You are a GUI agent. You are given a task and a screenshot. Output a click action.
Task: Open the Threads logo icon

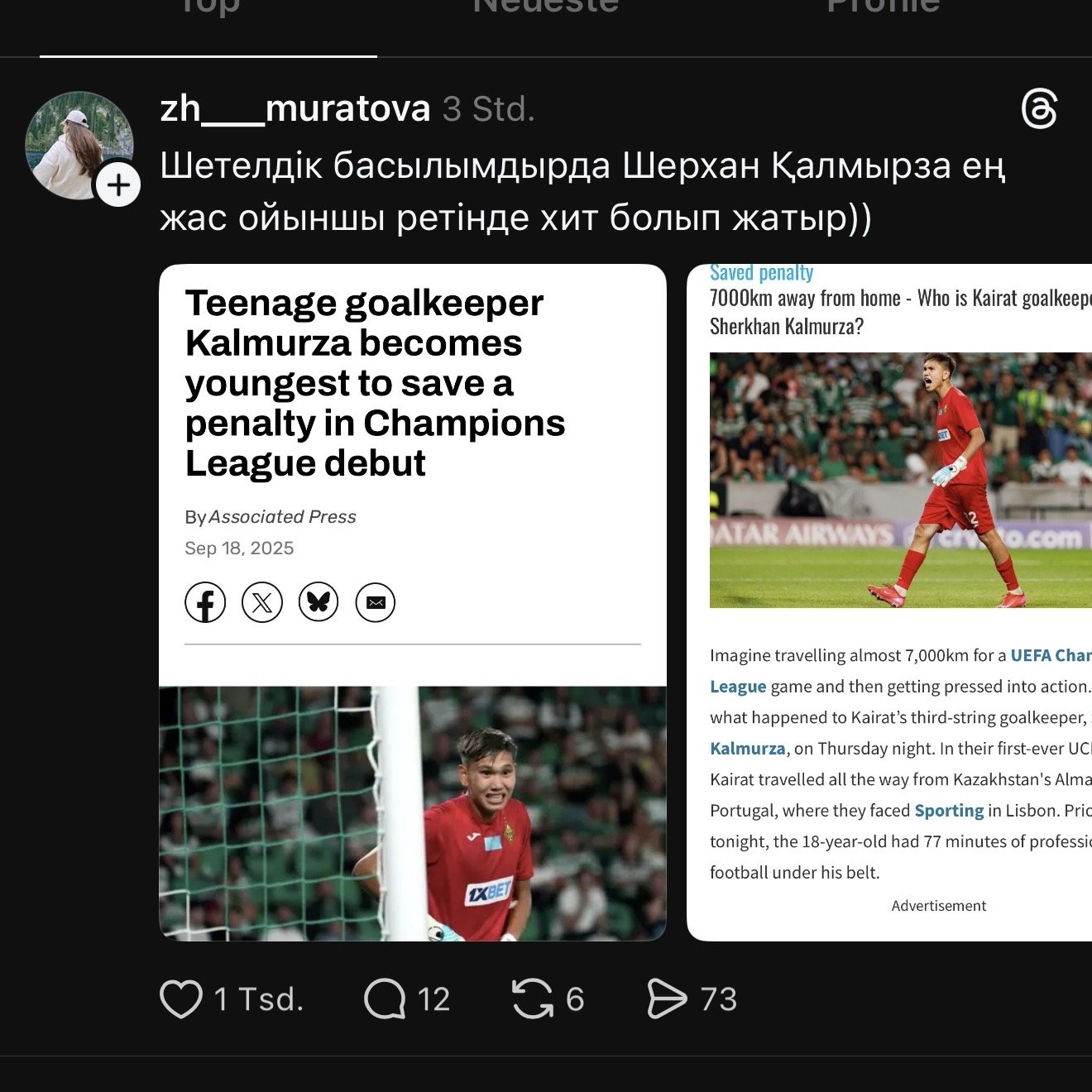1039,109
